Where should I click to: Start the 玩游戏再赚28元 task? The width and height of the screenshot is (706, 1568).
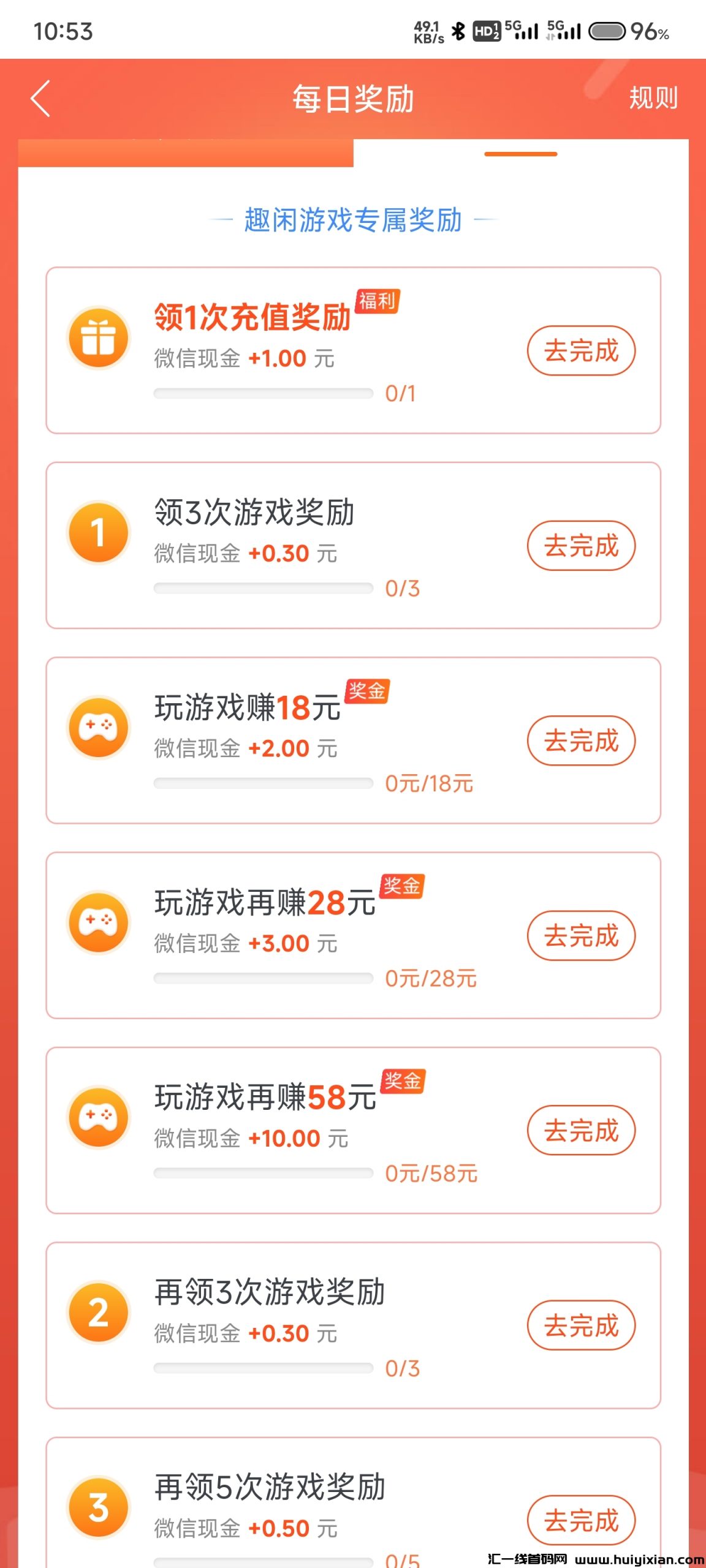(581, 935)
